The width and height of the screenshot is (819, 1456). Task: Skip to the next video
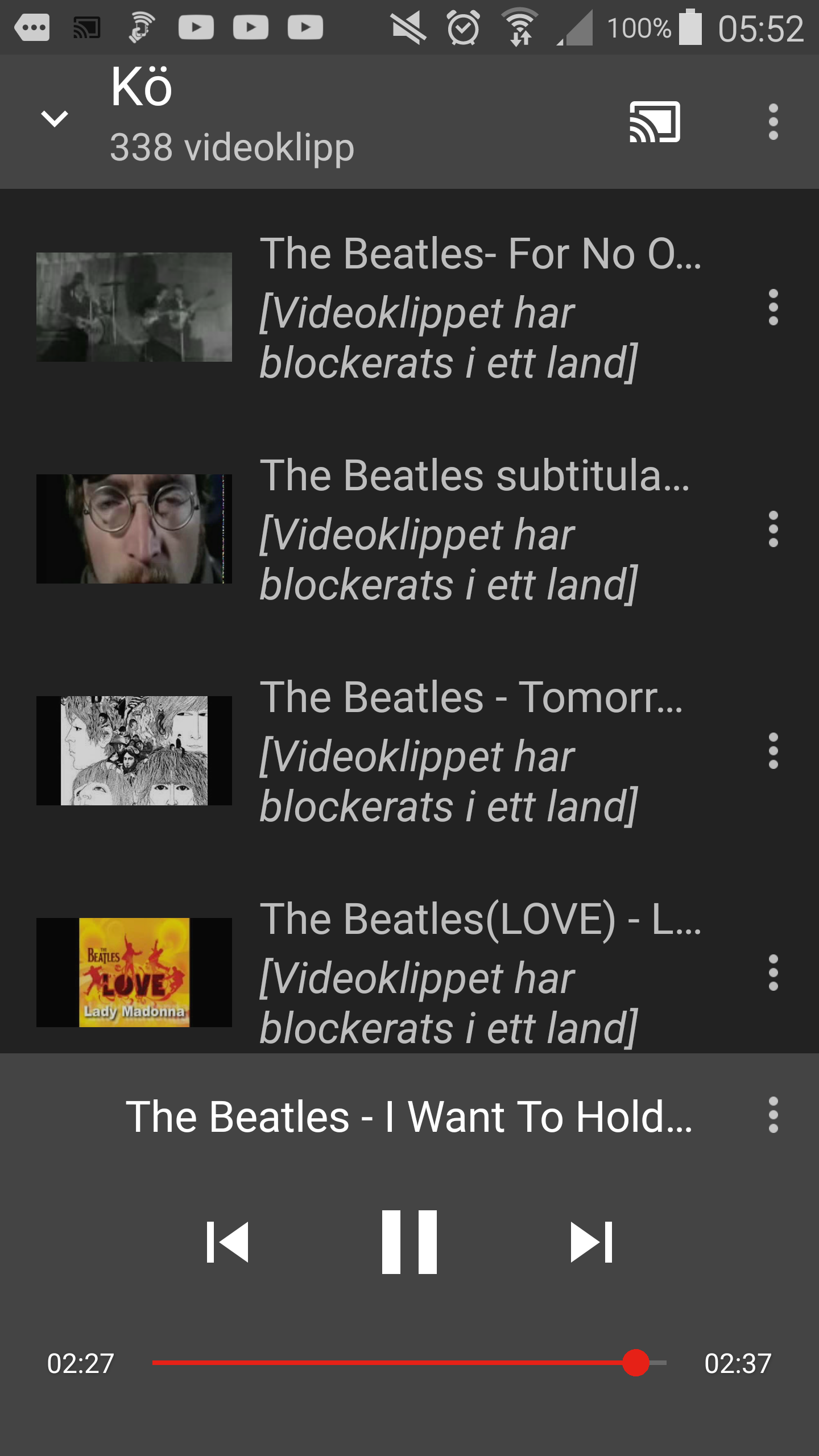click(x=591, y=1242)
